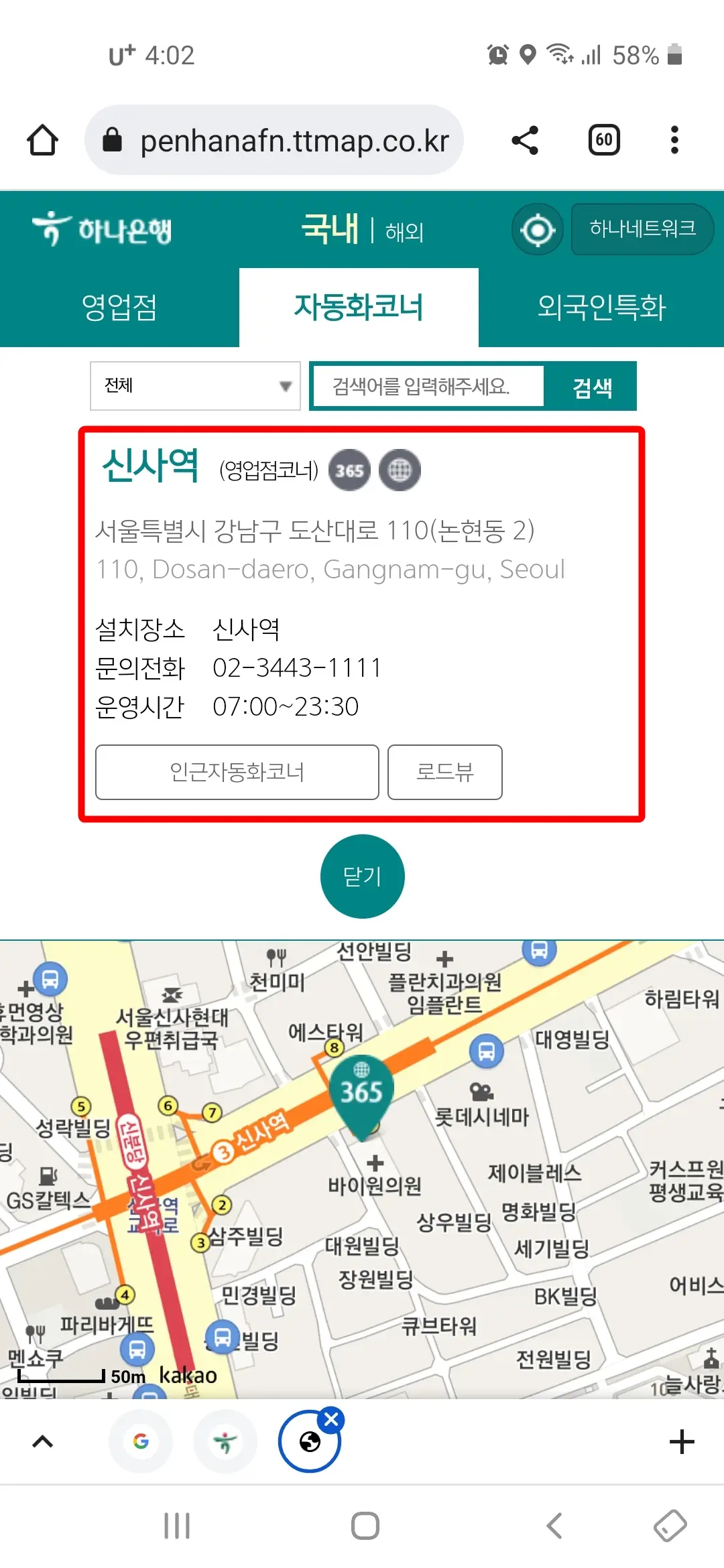
Task: Open the browser three-dot menu
Action: 674,139
